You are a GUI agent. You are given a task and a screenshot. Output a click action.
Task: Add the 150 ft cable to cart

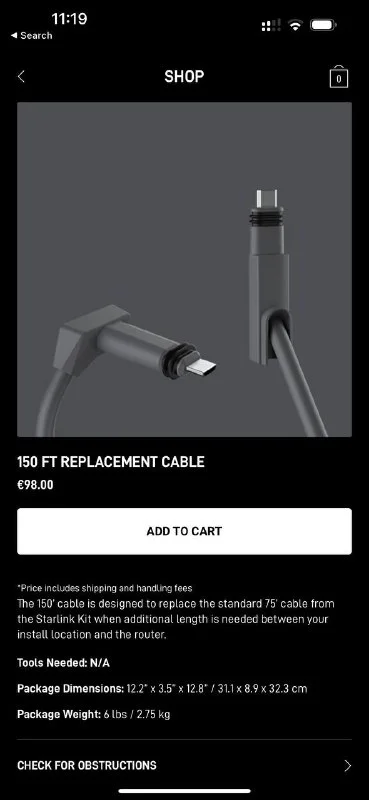pos(184,531)
